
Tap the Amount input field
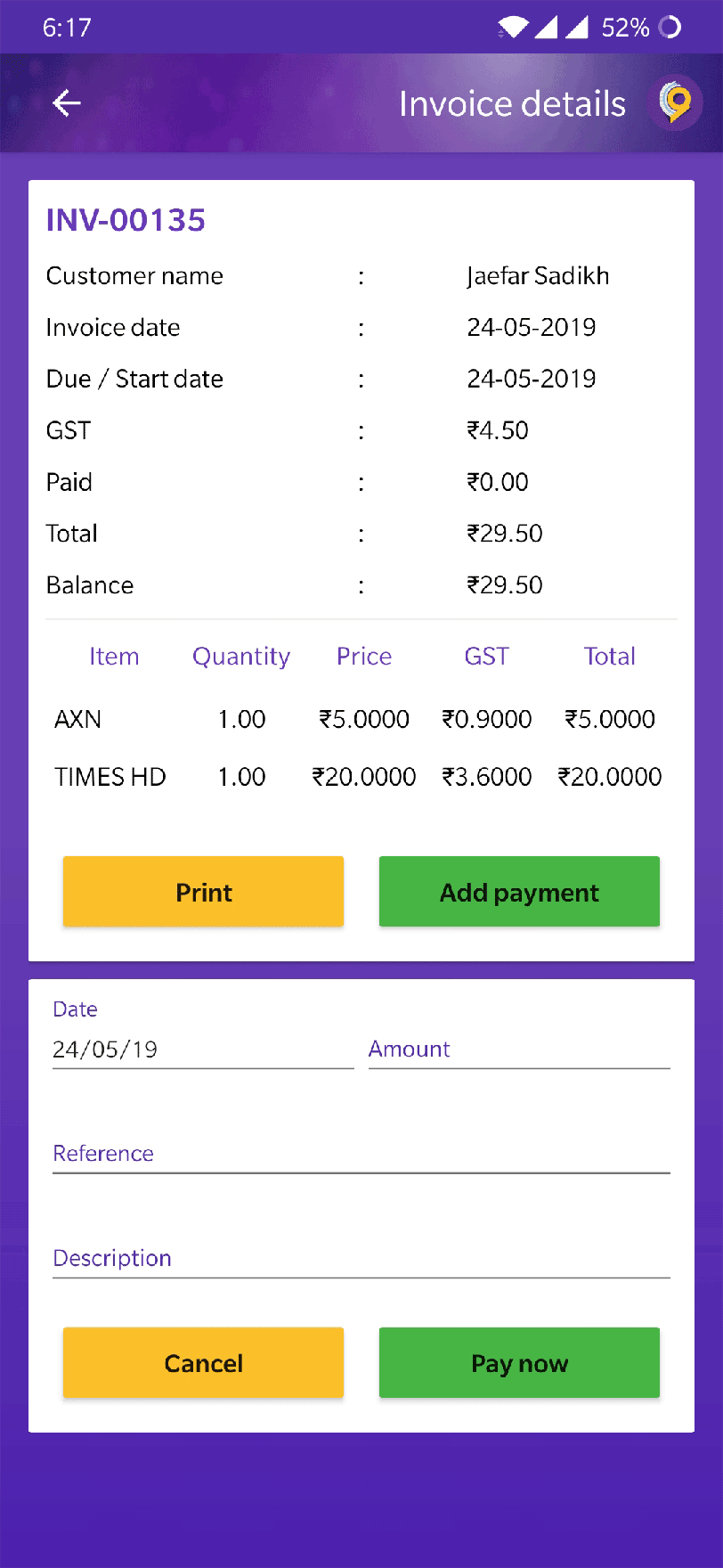tap(519, 1049)
